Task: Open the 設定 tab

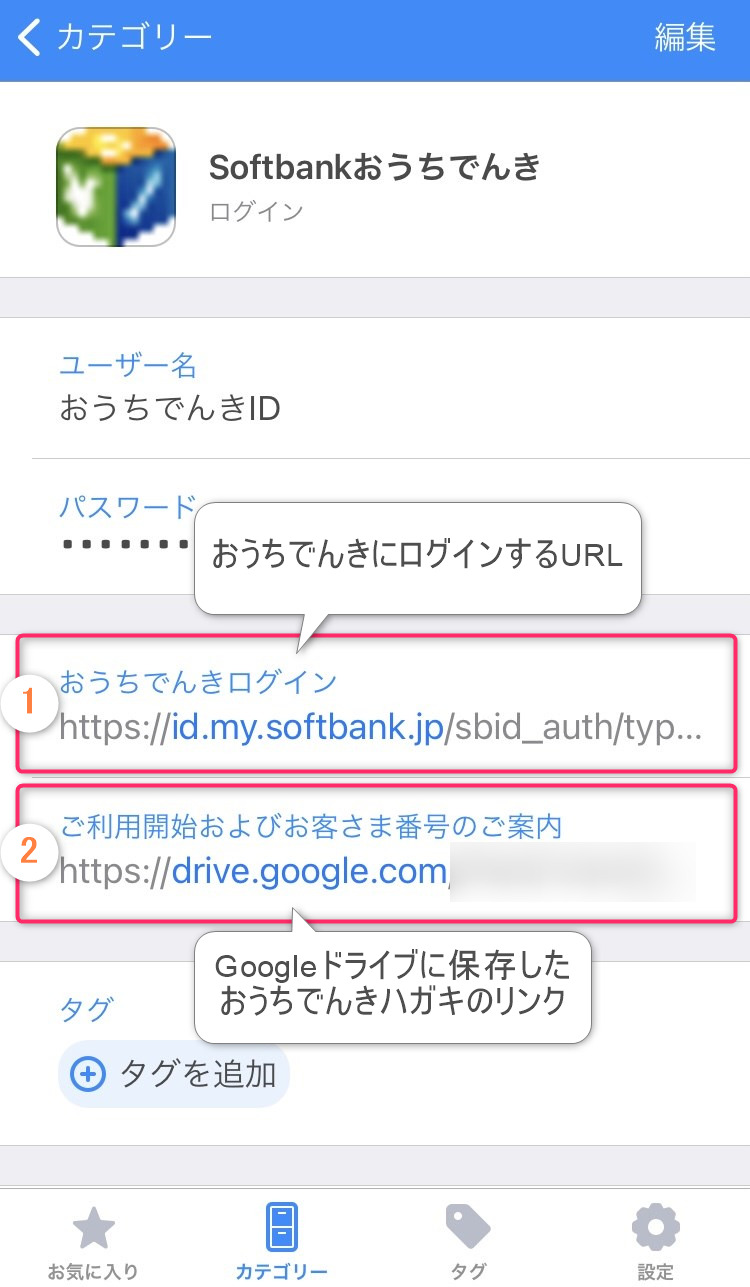Action: pyautogui.click(x=656, y=1240)
